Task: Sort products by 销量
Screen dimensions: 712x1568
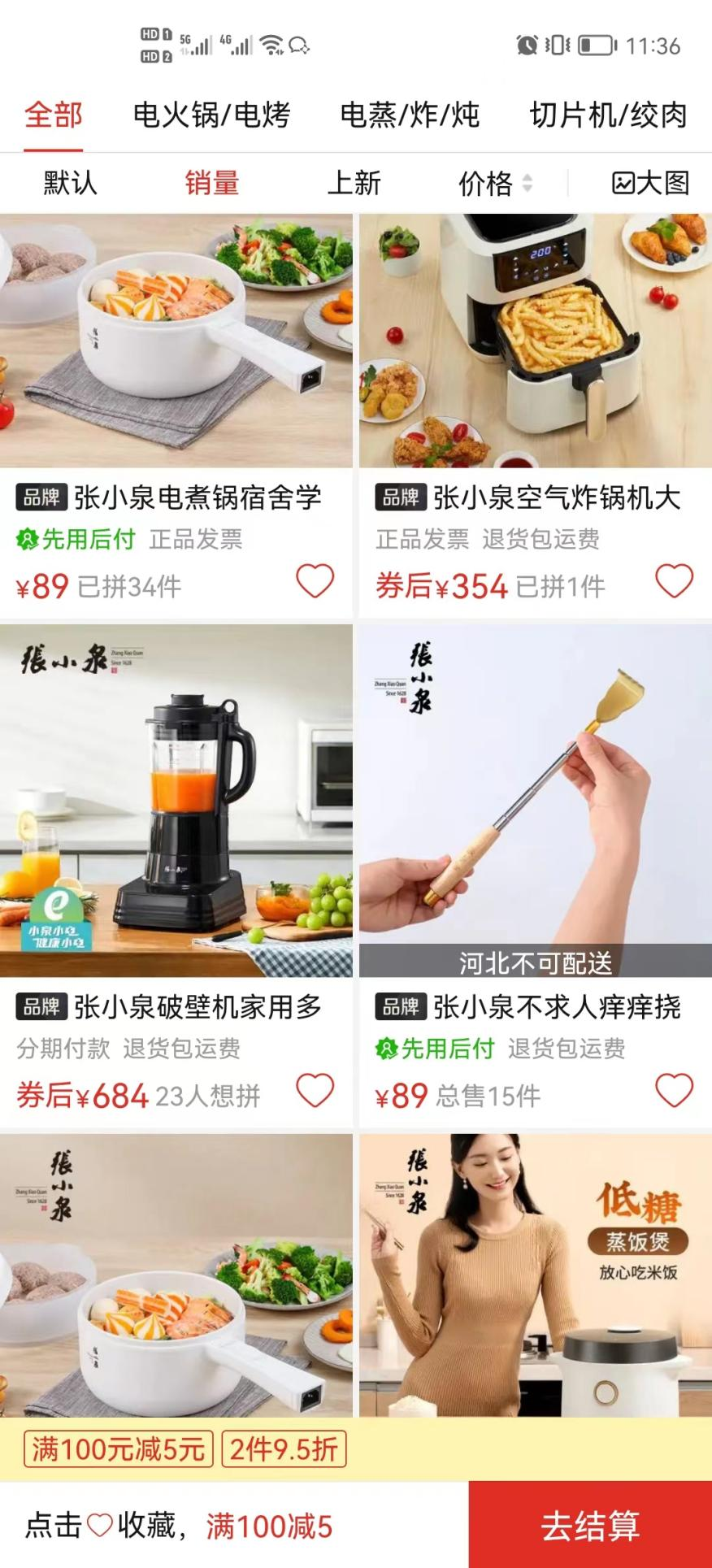Action: [x=212, y=183]
